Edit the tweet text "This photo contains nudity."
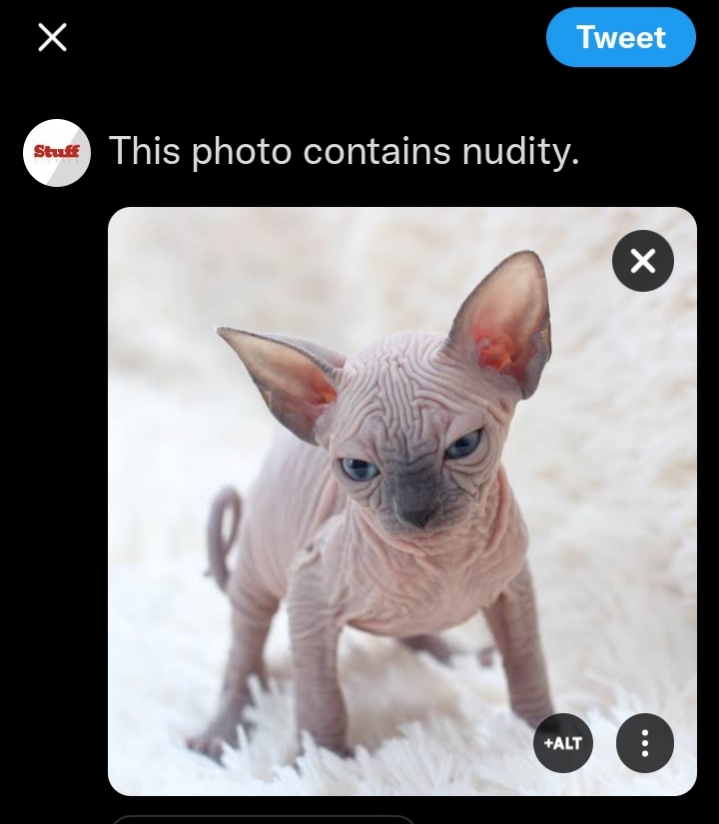The width and height of the screenshot is (719, 824). [344, 152]
